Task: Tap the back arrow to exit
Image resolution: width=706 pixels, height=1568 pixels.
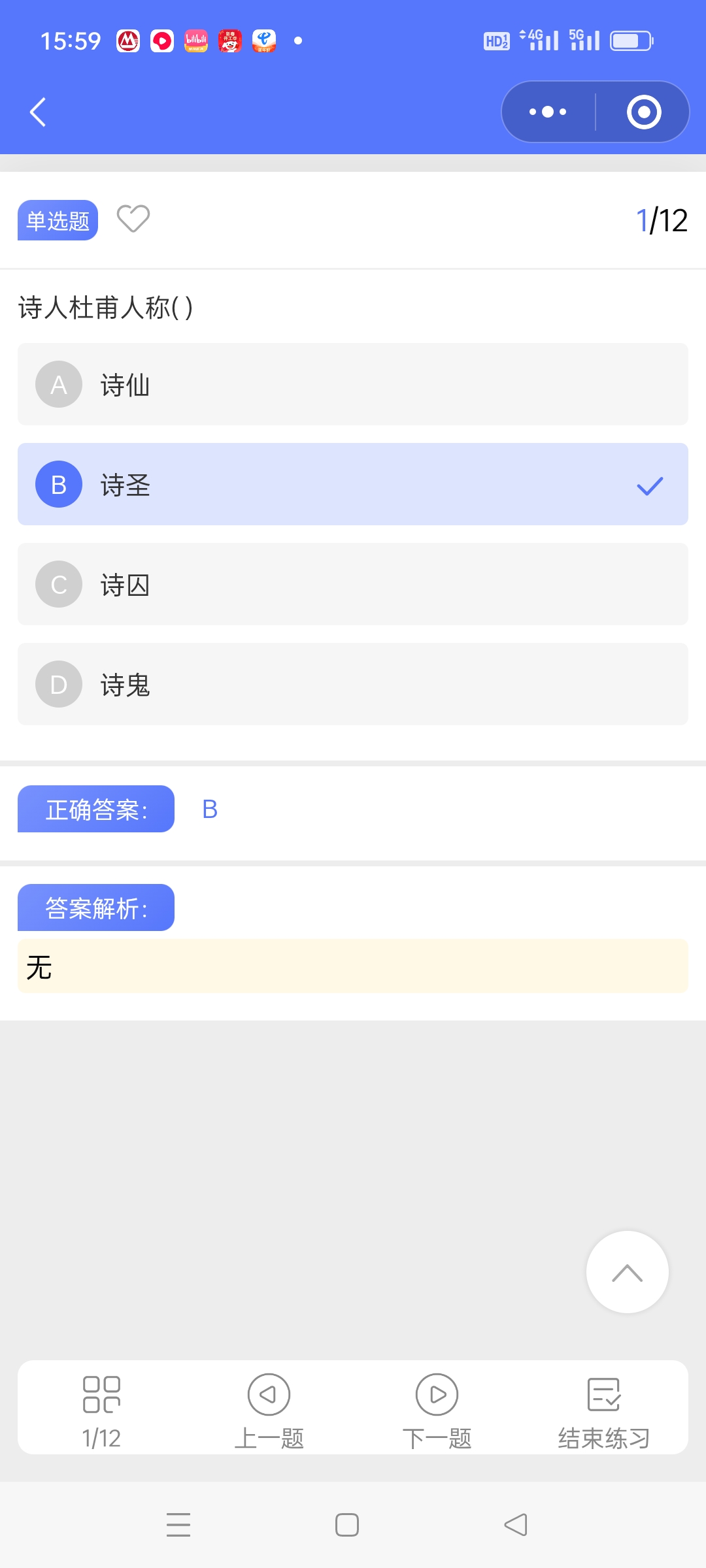Action: [x=37, y=112]
